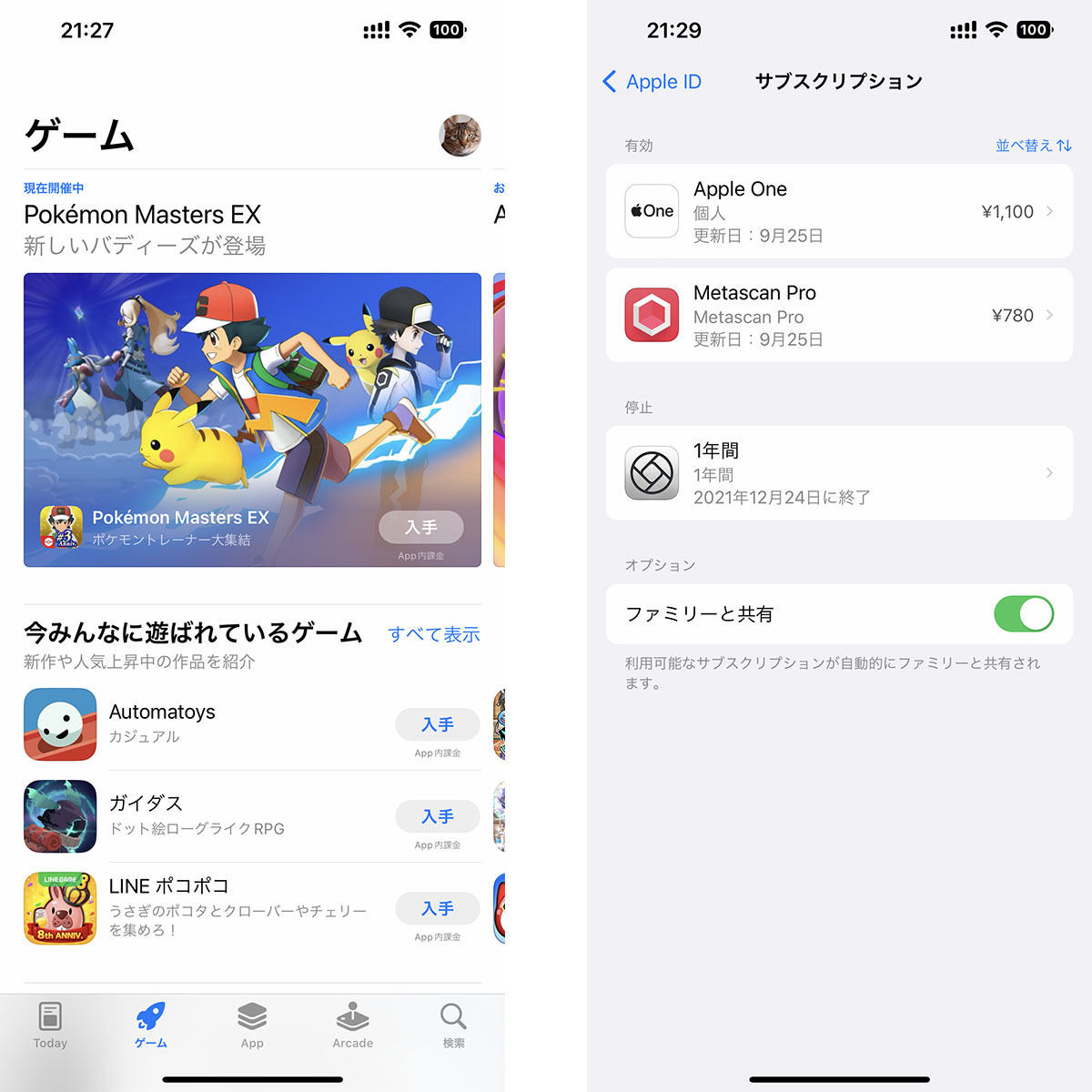
Task: Switch to the App tab
Action: 252,1026
